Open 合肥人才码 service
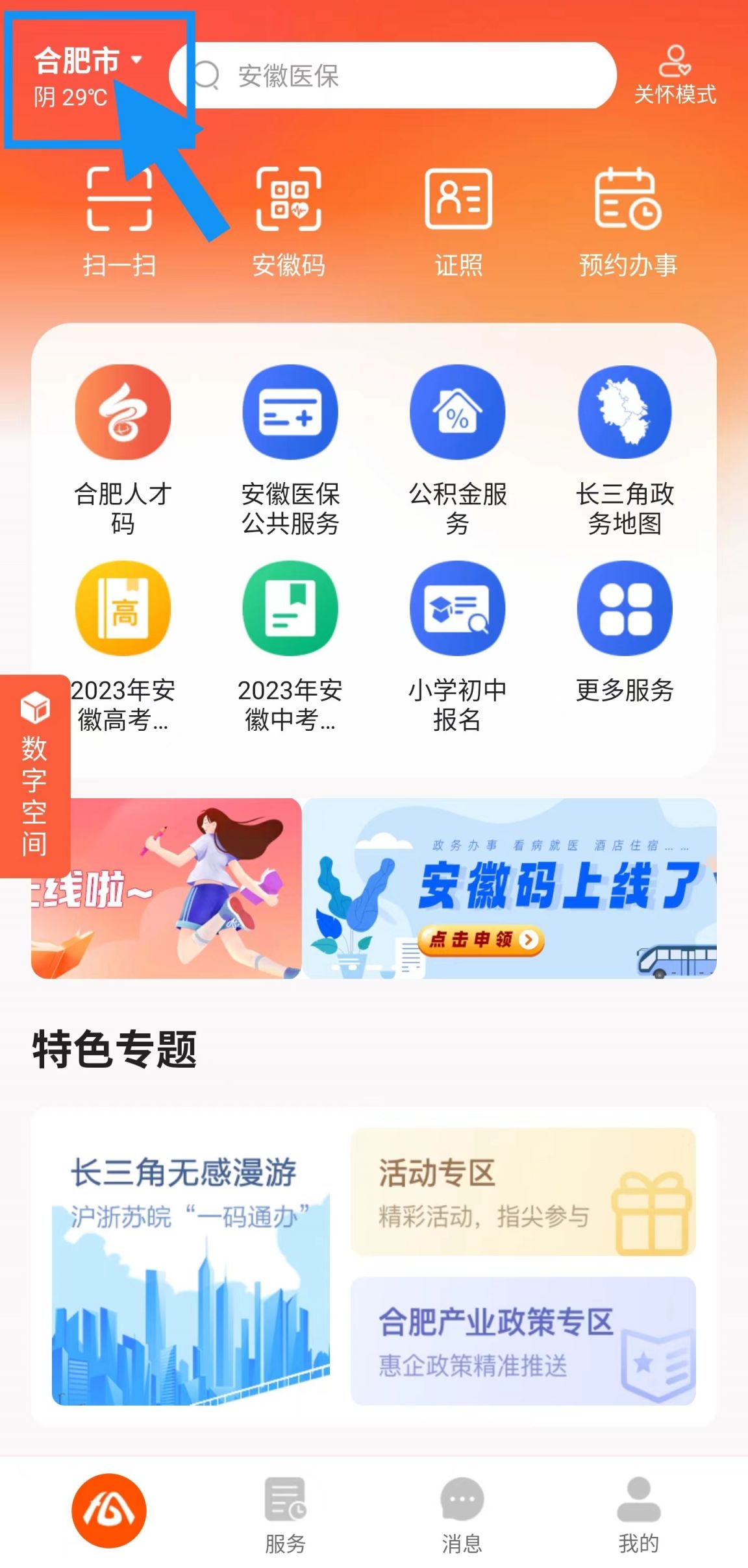This screenshot has width=748, height=1568. [123, 448]
